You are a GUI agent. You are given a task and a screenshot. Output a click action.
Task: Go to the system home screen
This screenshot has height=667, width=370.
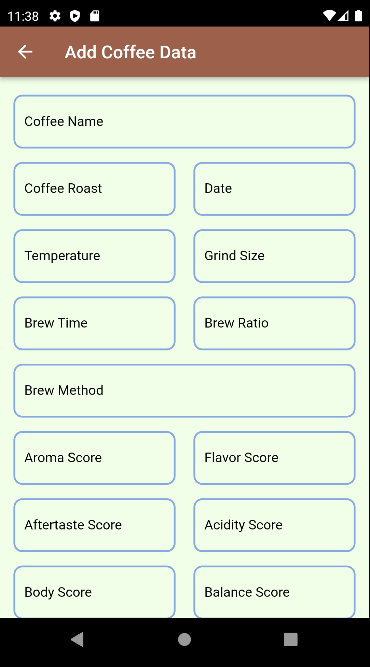[x=185, y=639]
